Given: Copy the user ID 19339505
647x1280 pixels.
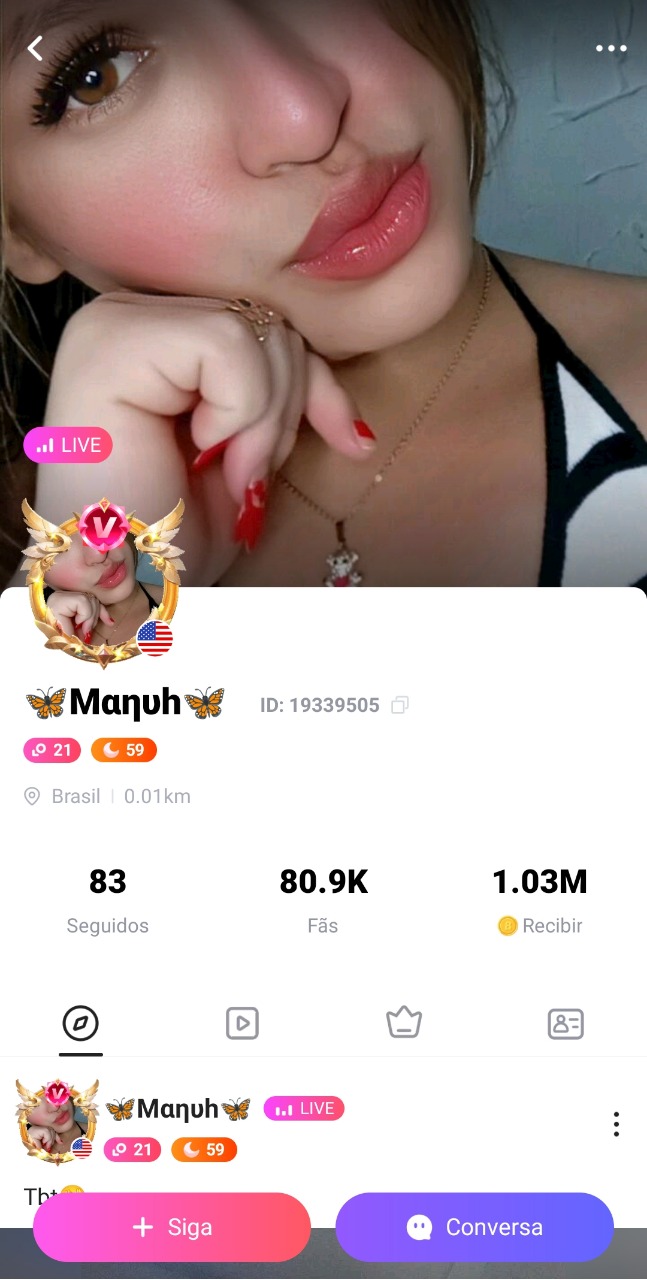Looking at the screenshot, I should point(400,705).
